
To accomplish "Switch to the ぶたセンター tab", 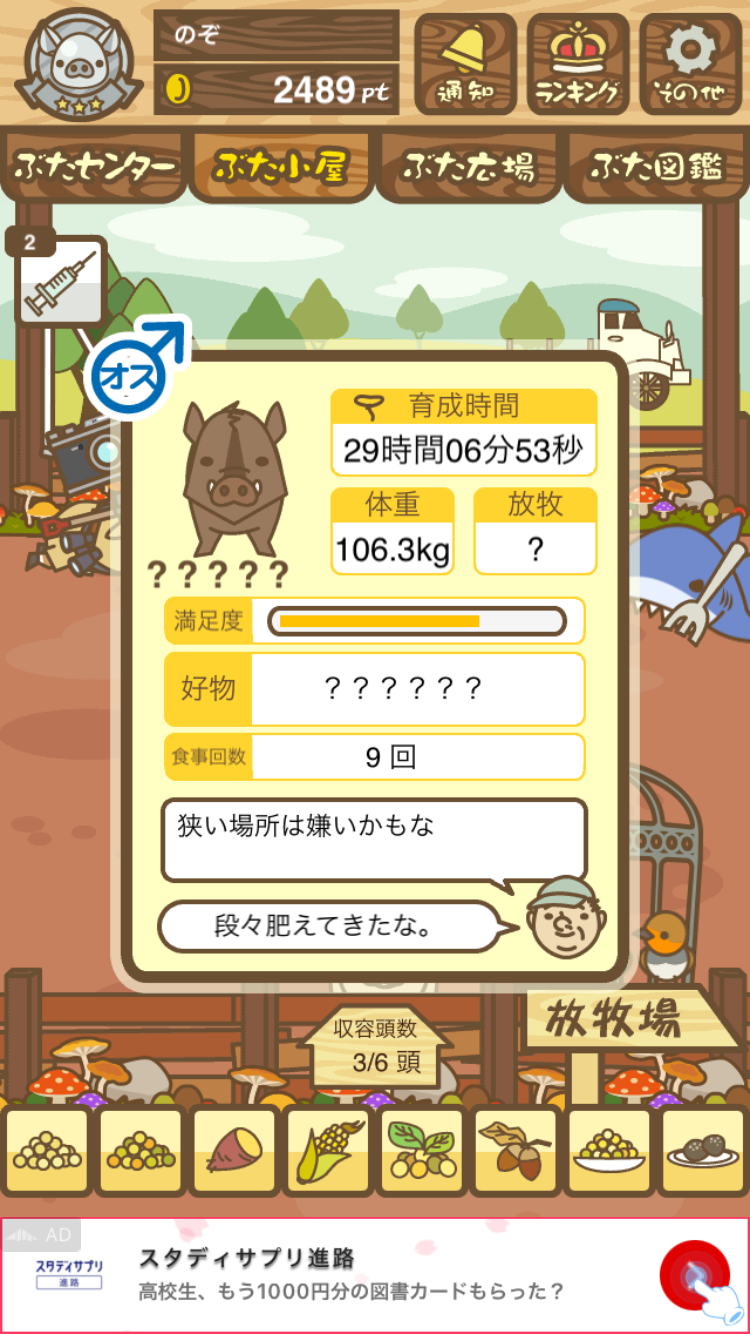I will click(x=95, y=167).
